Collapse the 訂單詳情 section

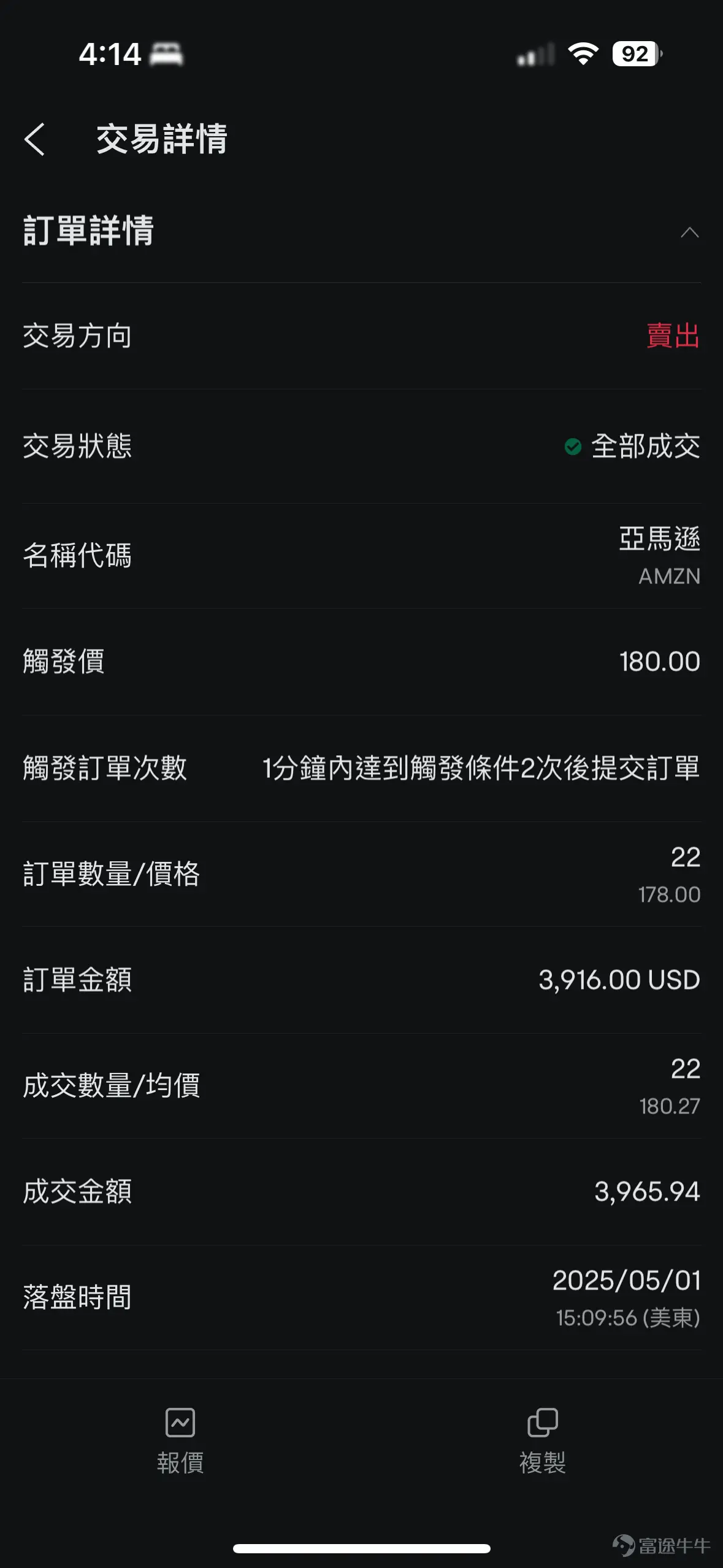689,233
